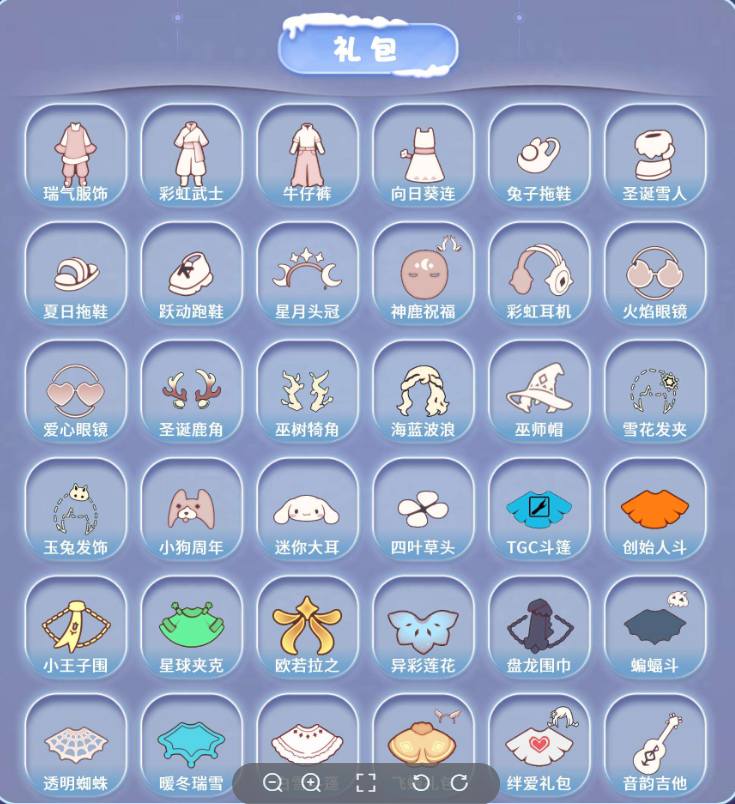Rotate view with the clockwise arrow button
The image size is (735, 804).
click(459, 783)
